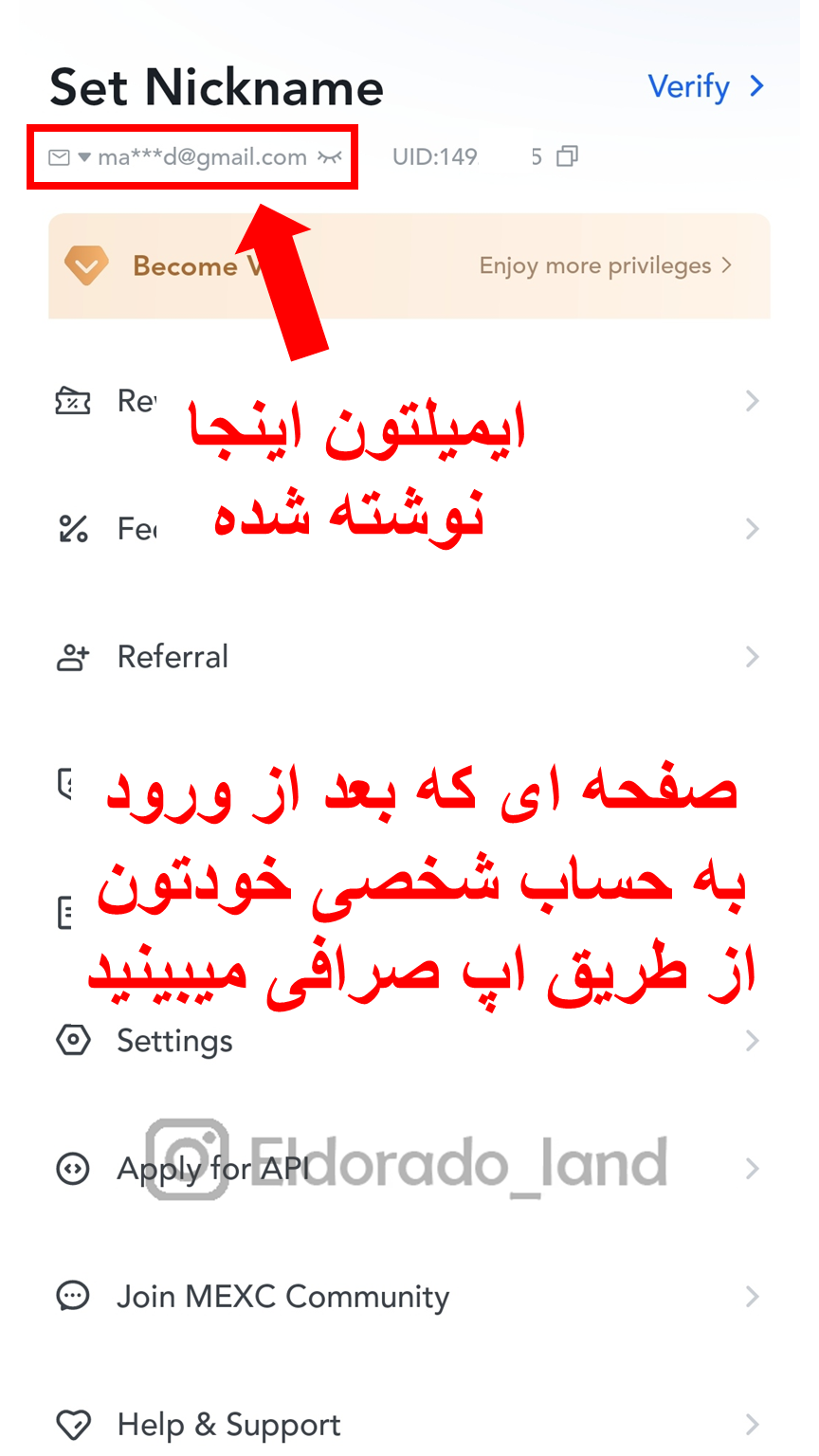The height and width of the screenshot is (1456, 819).
Task: Open the Referral row
Action: coord(409,657)
